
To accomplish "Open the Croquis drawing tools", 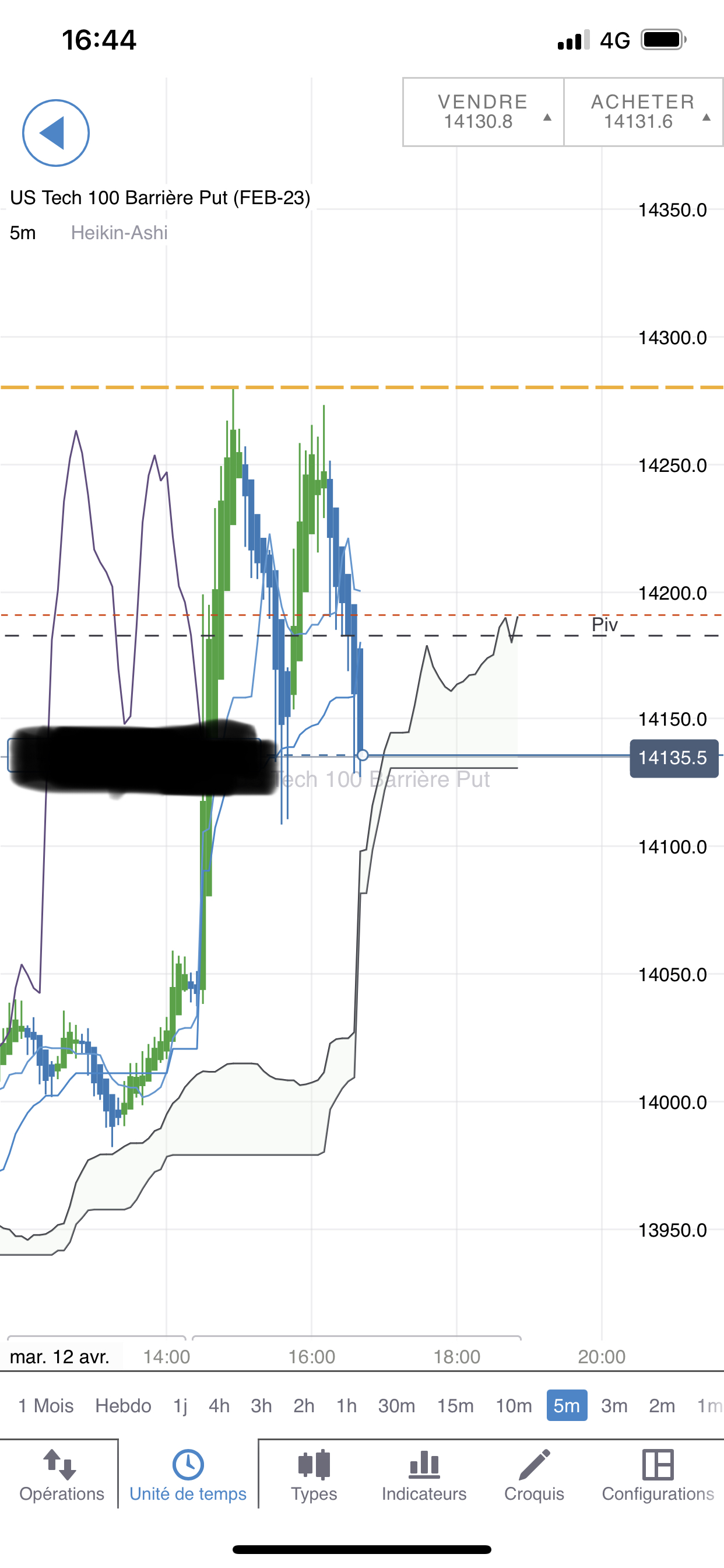I will click(x=534, y=1475).
